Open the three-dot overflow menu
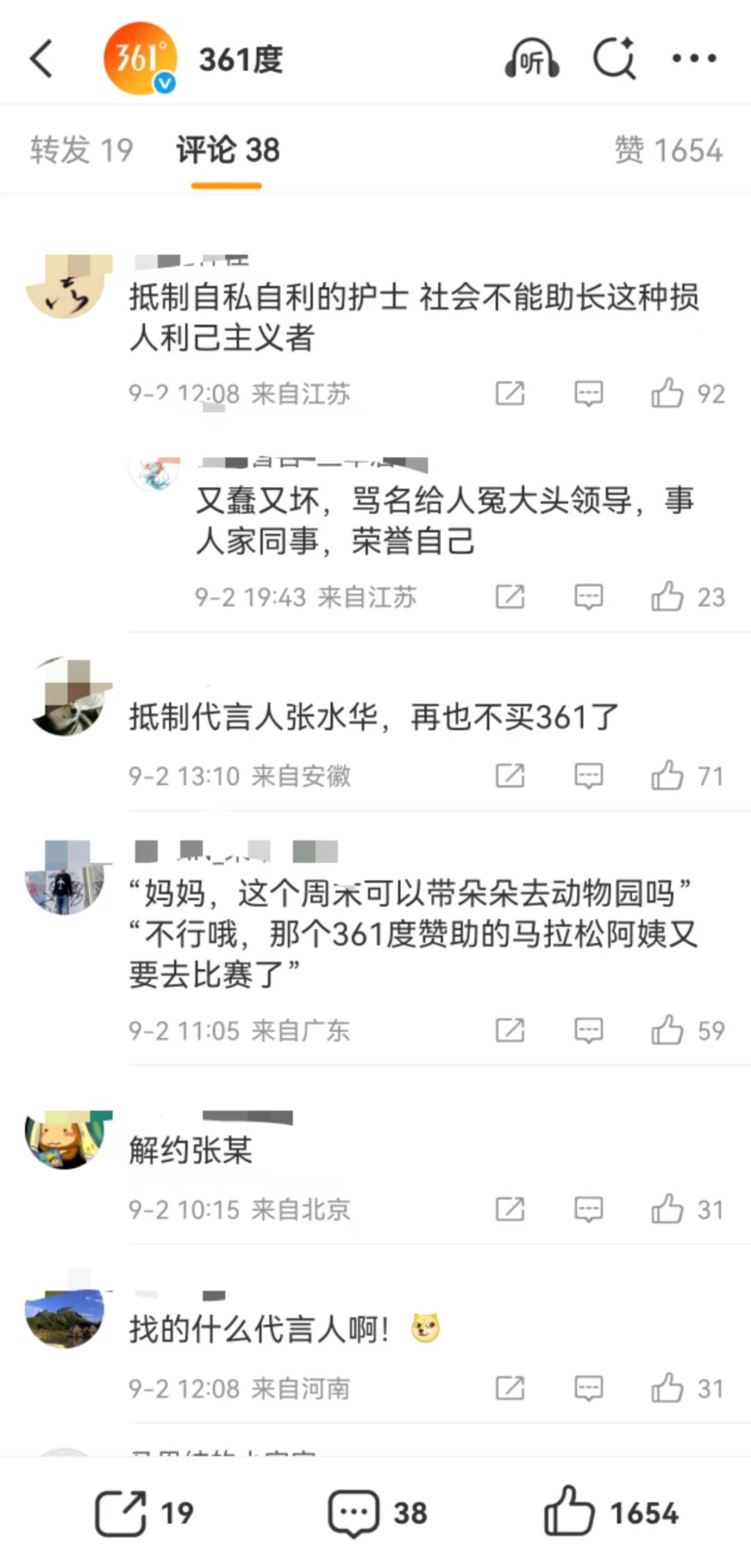Screen dimensions: 751x1568 tap(694, 59)
